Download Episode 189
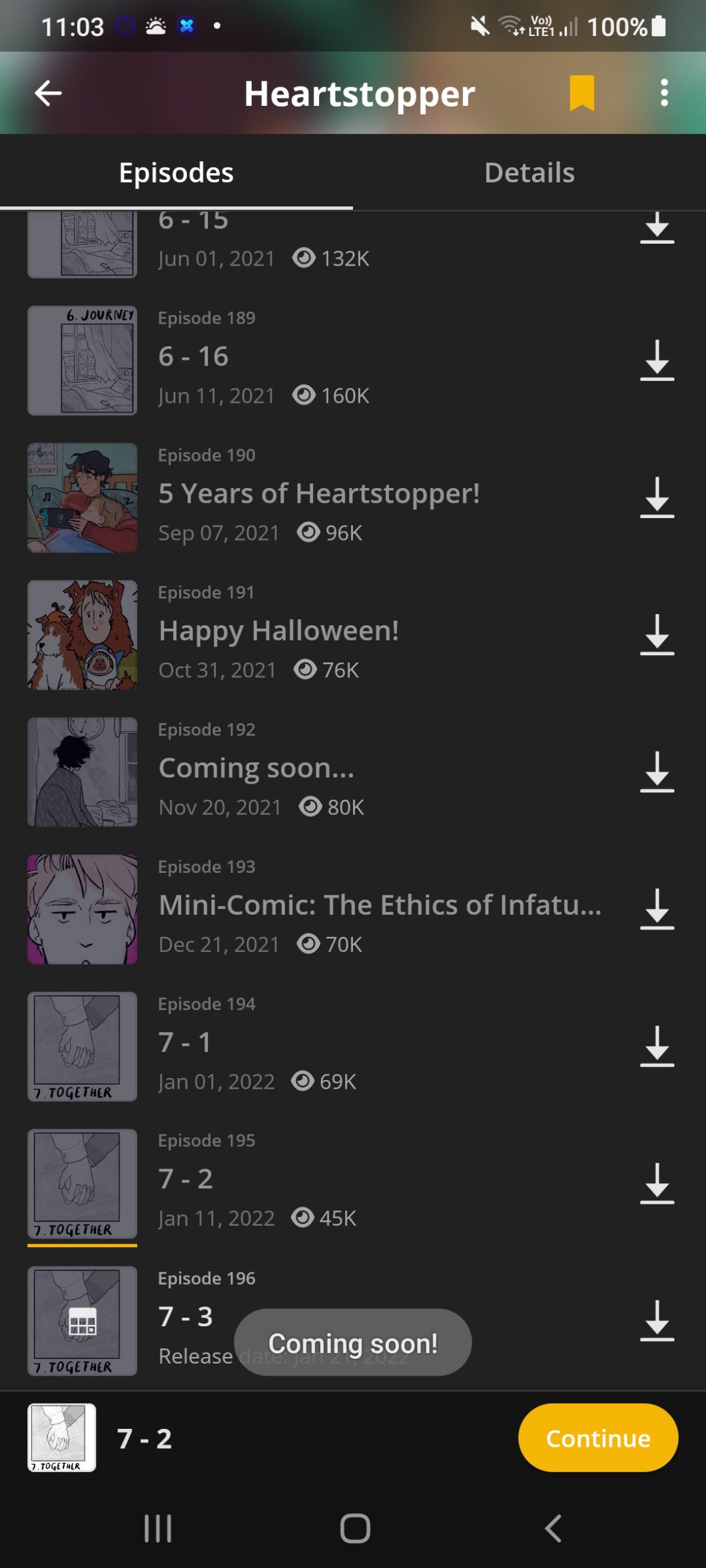The width and height of the screenshot is (706, 1568). point(657,360)
